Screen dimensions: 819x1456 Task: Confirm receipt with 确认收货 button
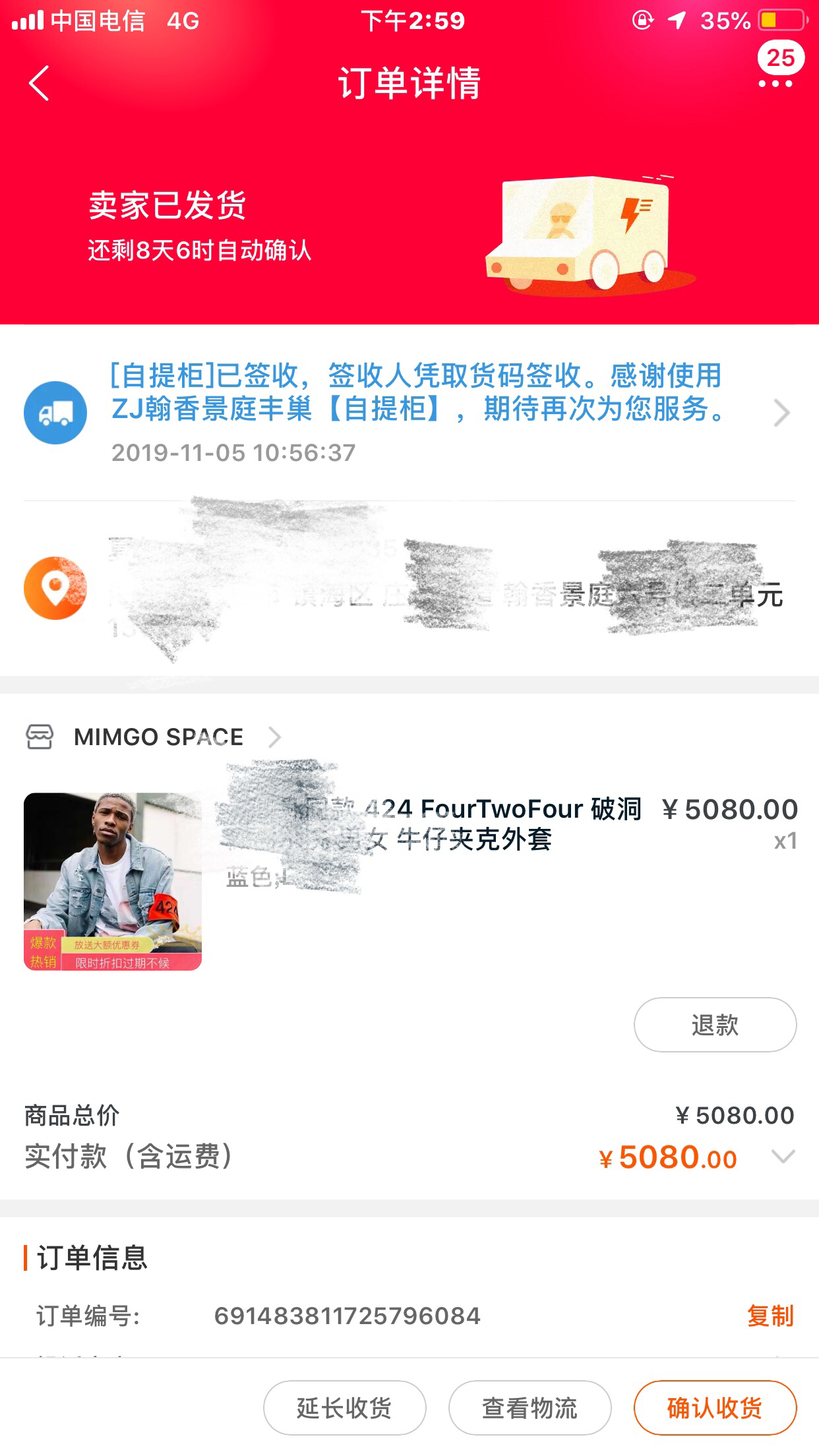pos(715,1408)
